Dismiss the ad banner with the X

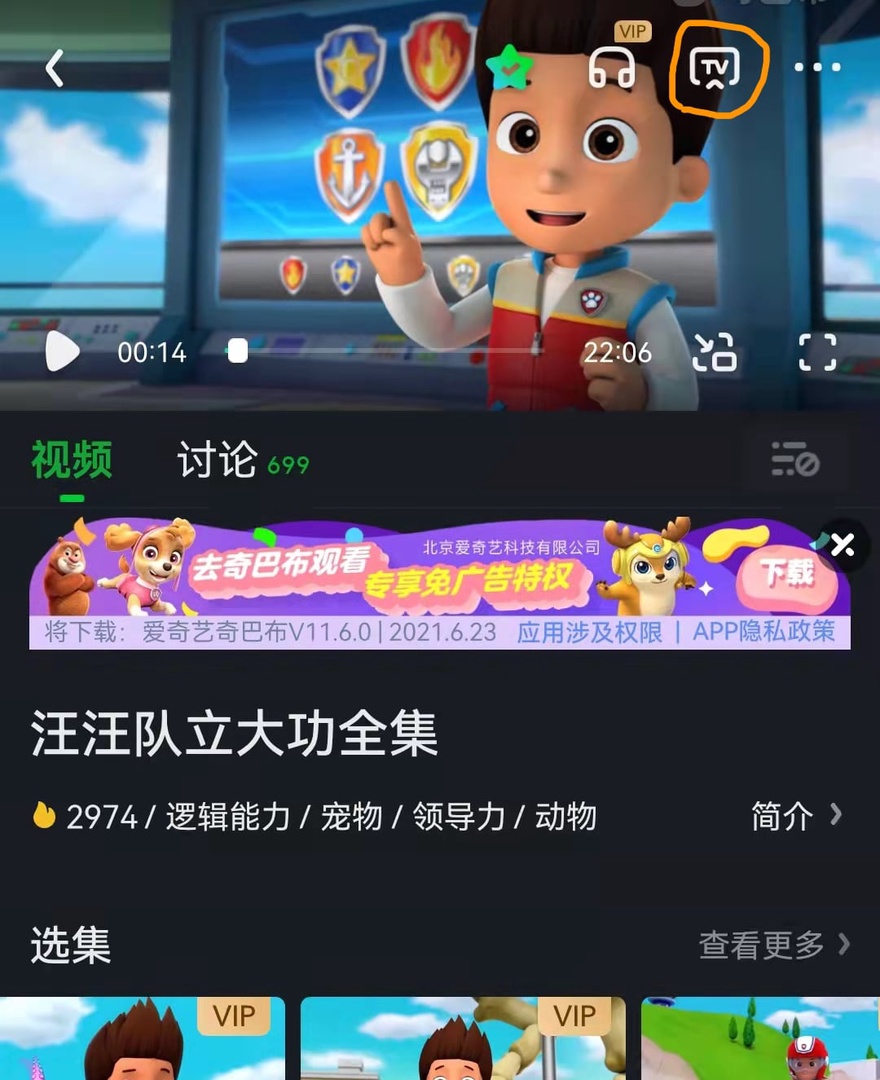[844, 545]
